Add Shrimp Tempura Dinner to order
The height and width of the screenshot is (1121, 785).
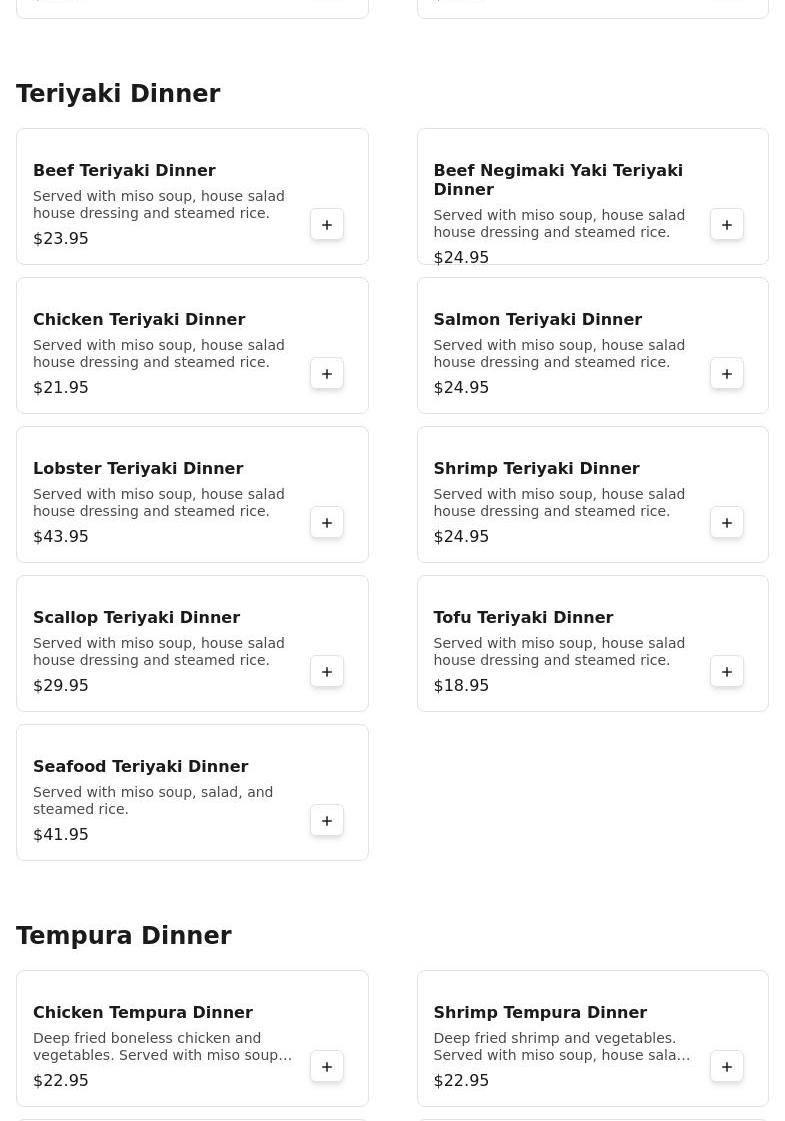(727, 1067)
